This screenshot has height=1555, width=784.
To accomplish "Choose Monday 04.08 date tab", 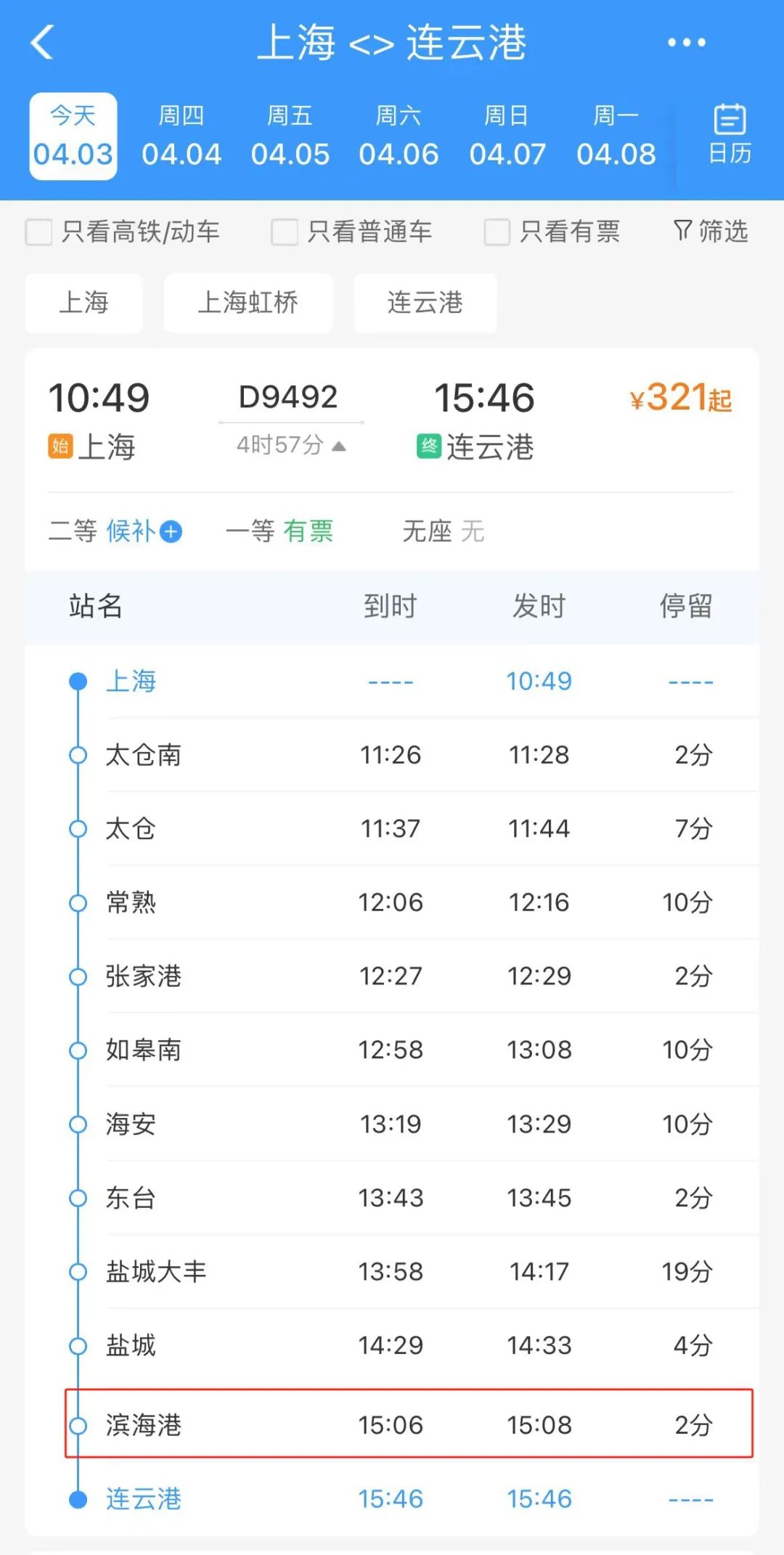I will (x=616, y=136).
